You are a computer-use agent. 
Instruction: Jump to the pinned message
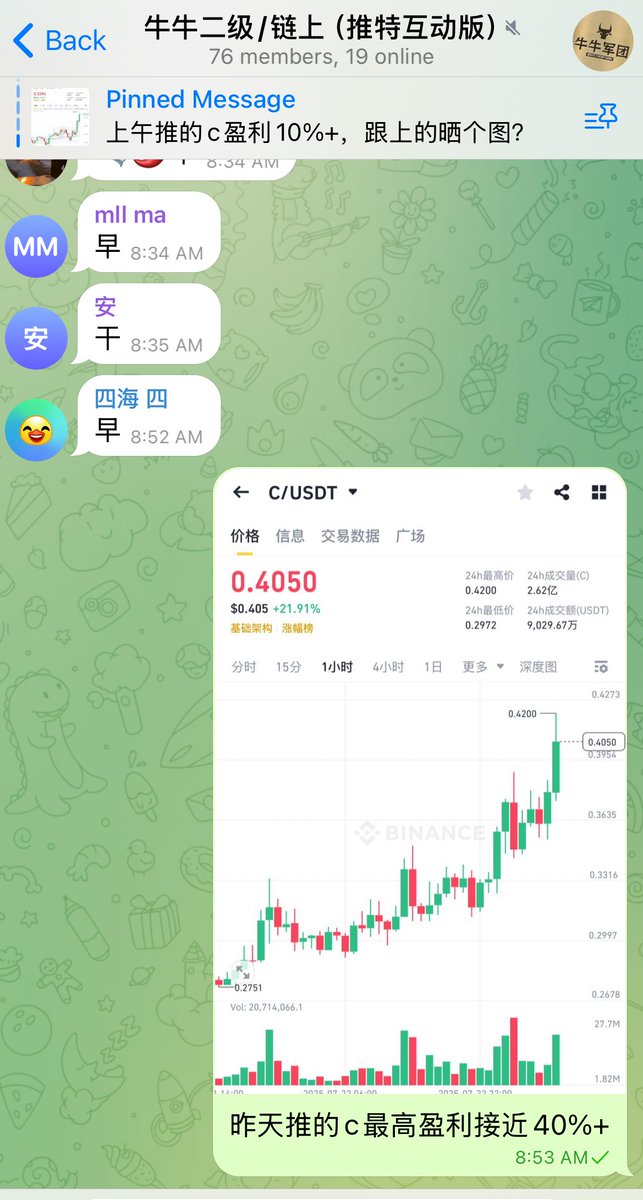point(300,115)
